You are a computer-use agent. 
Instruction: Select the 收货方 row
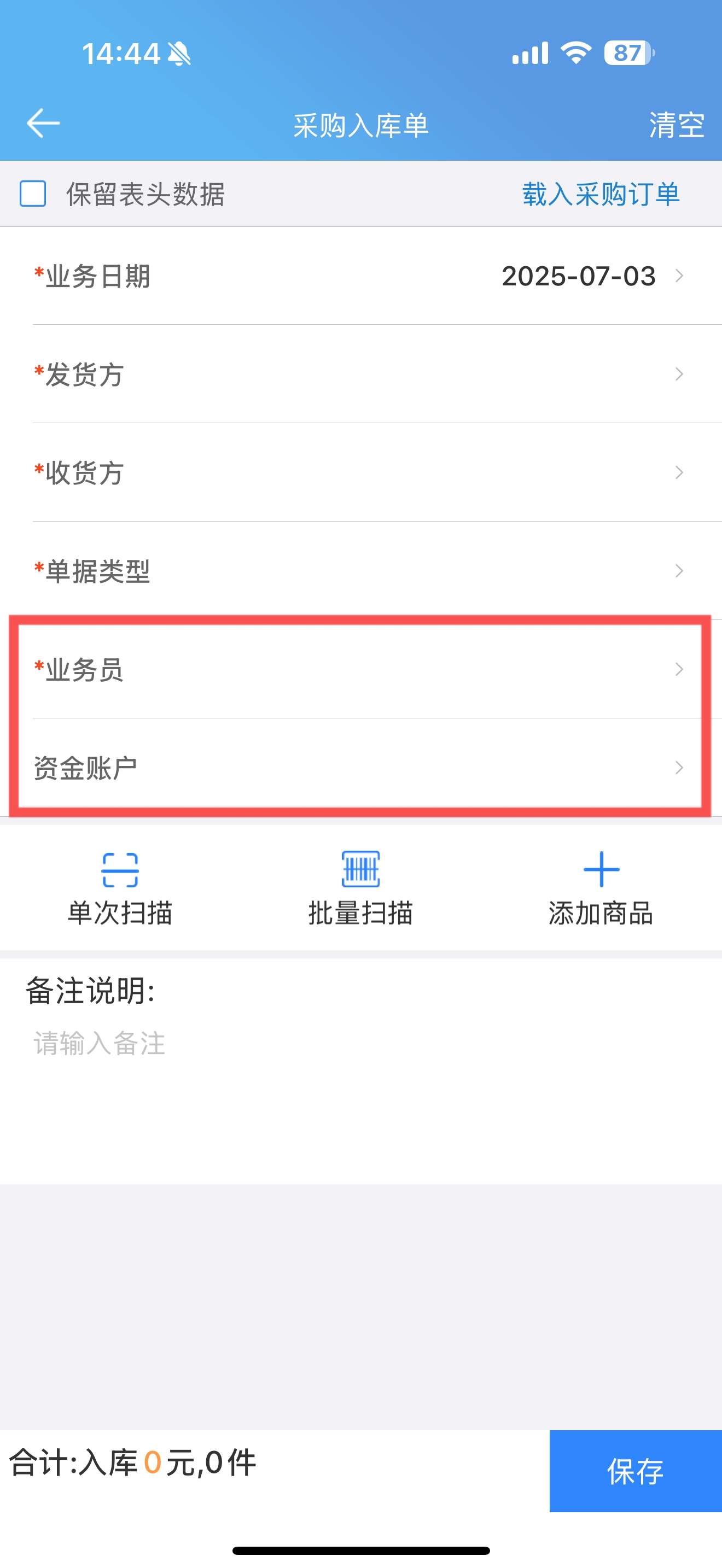[x=361, y=473]
